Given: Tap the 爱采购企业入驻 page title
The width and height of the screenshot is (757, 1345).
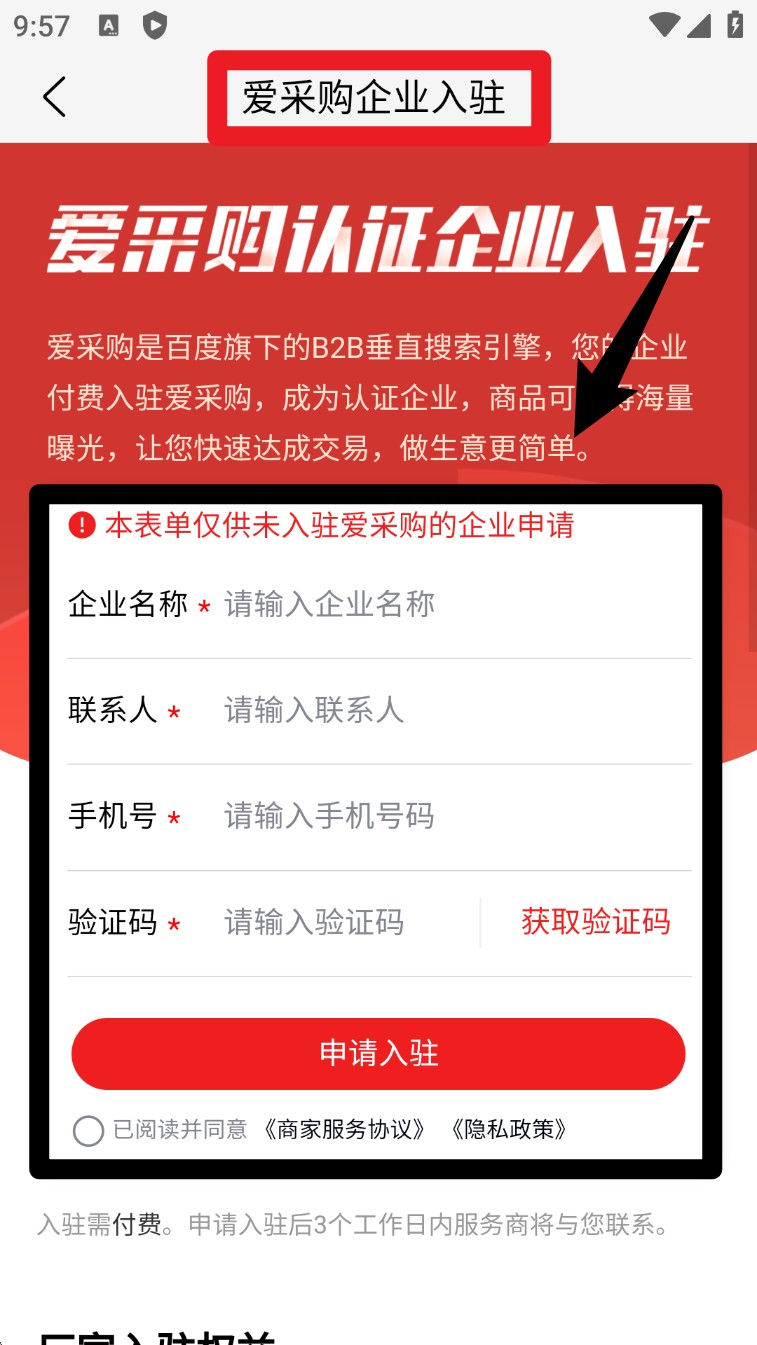Looking at the screenshot, I should [x=378, y=97].
